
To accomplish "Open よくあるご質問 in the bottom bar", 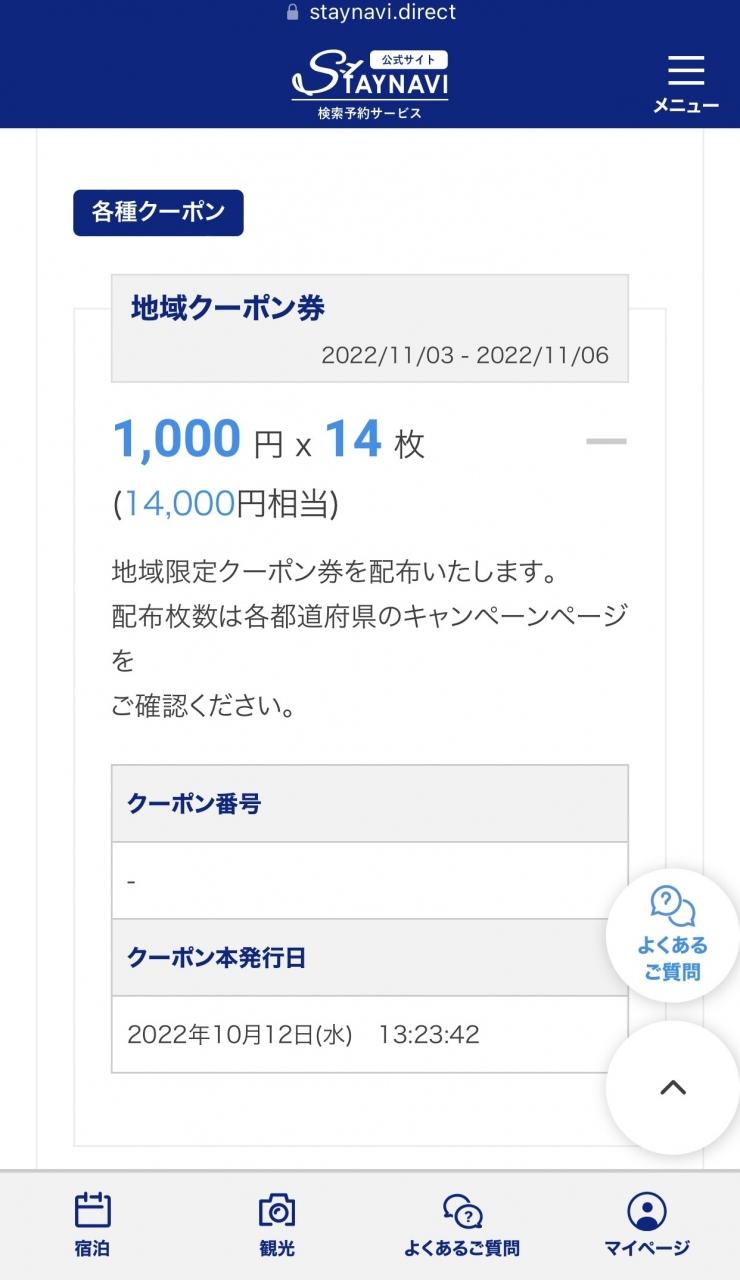I will [462, 1224].
